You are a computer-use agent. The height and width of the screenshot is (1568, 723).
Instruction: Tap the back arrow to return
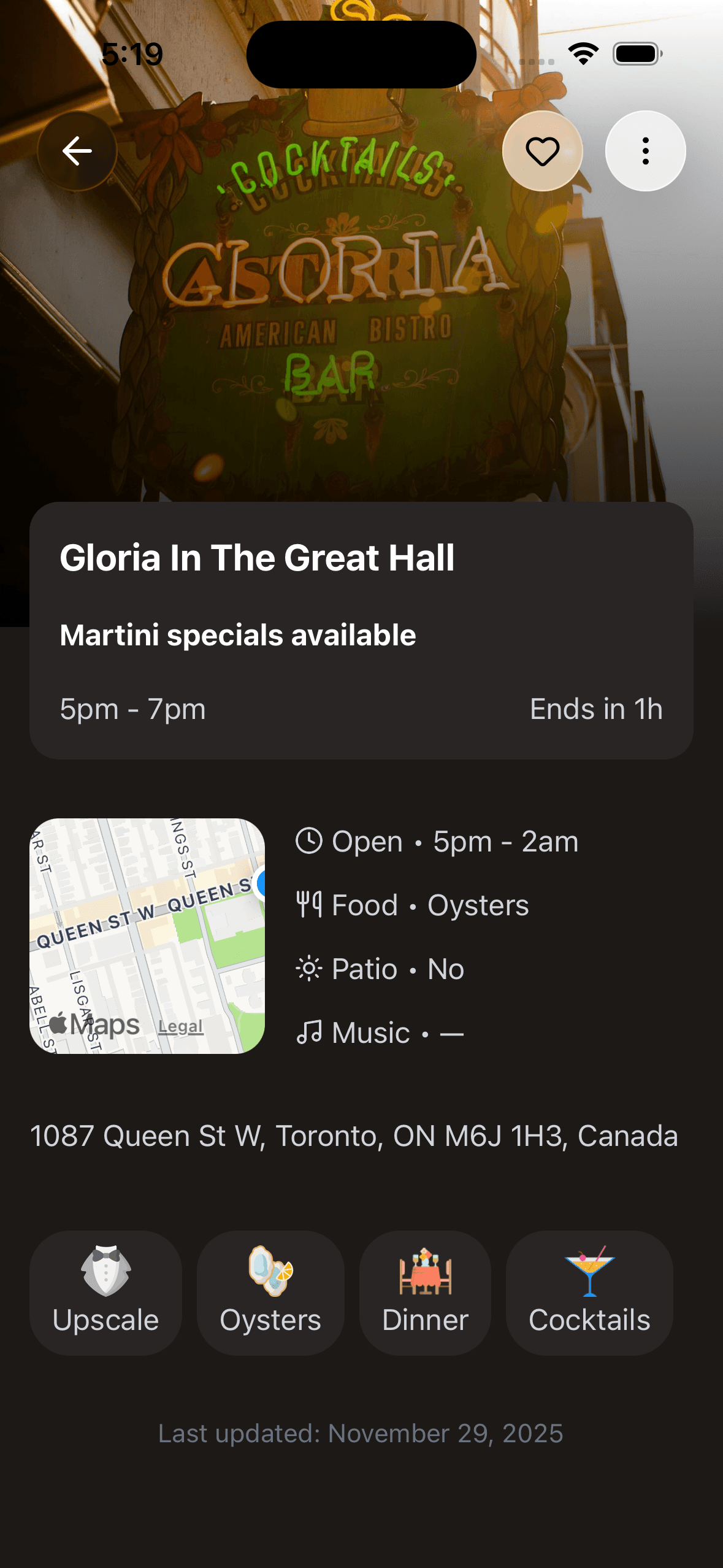pyautogui.click(x=77, y=151)
